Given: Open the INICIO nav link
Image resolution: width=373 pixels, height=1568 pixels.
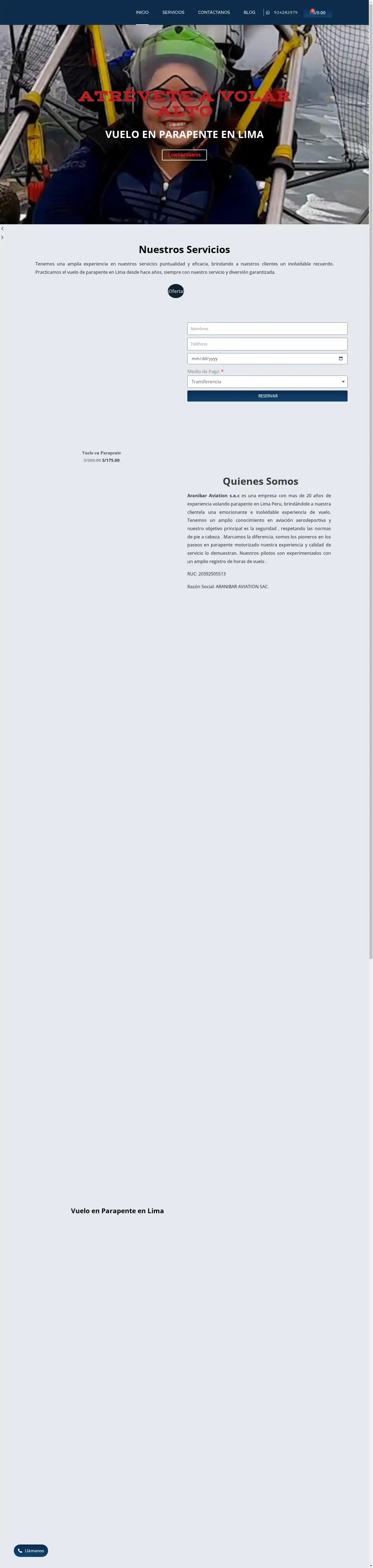Looking at the screenshot, I should 142,12.
